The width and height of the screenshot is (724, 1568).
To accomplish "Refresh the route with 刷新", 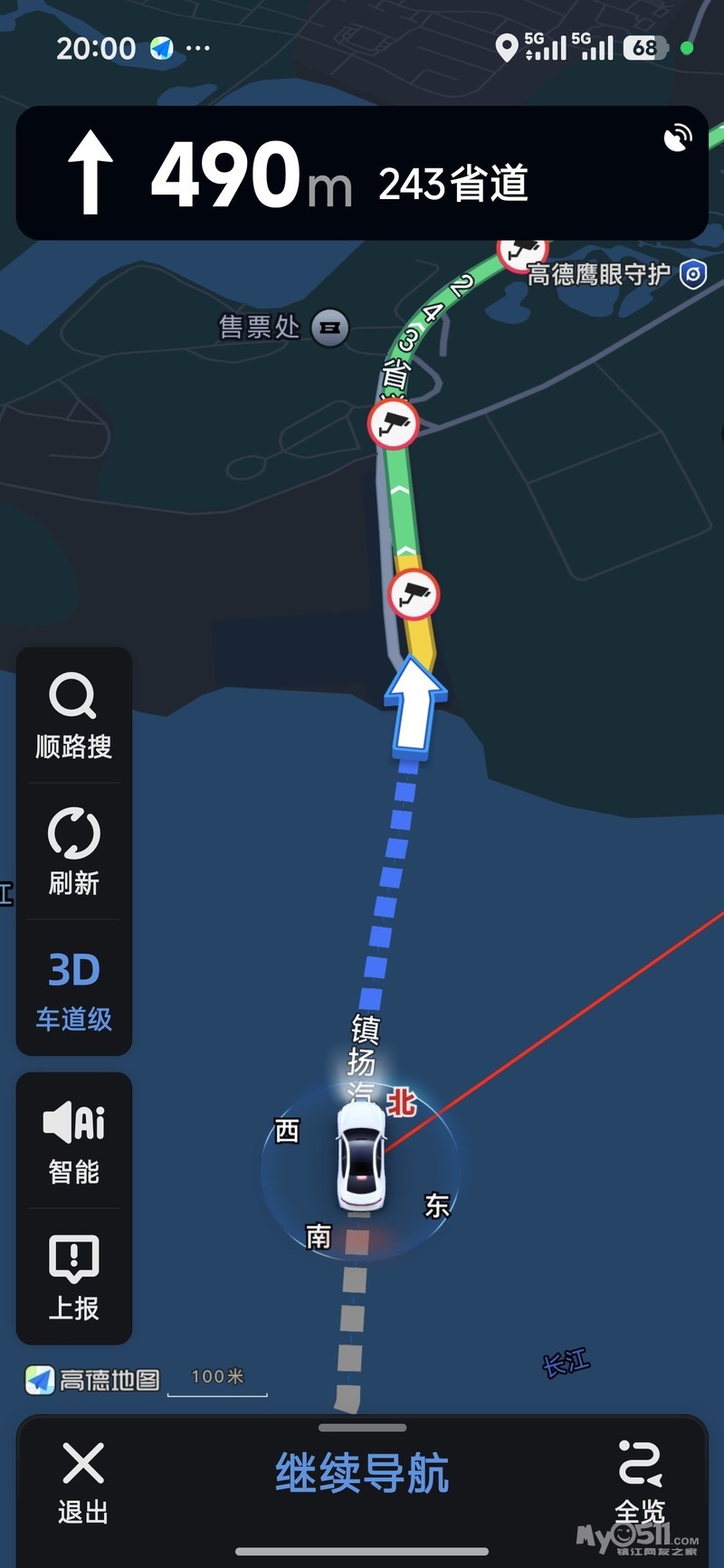I will 73,852.
